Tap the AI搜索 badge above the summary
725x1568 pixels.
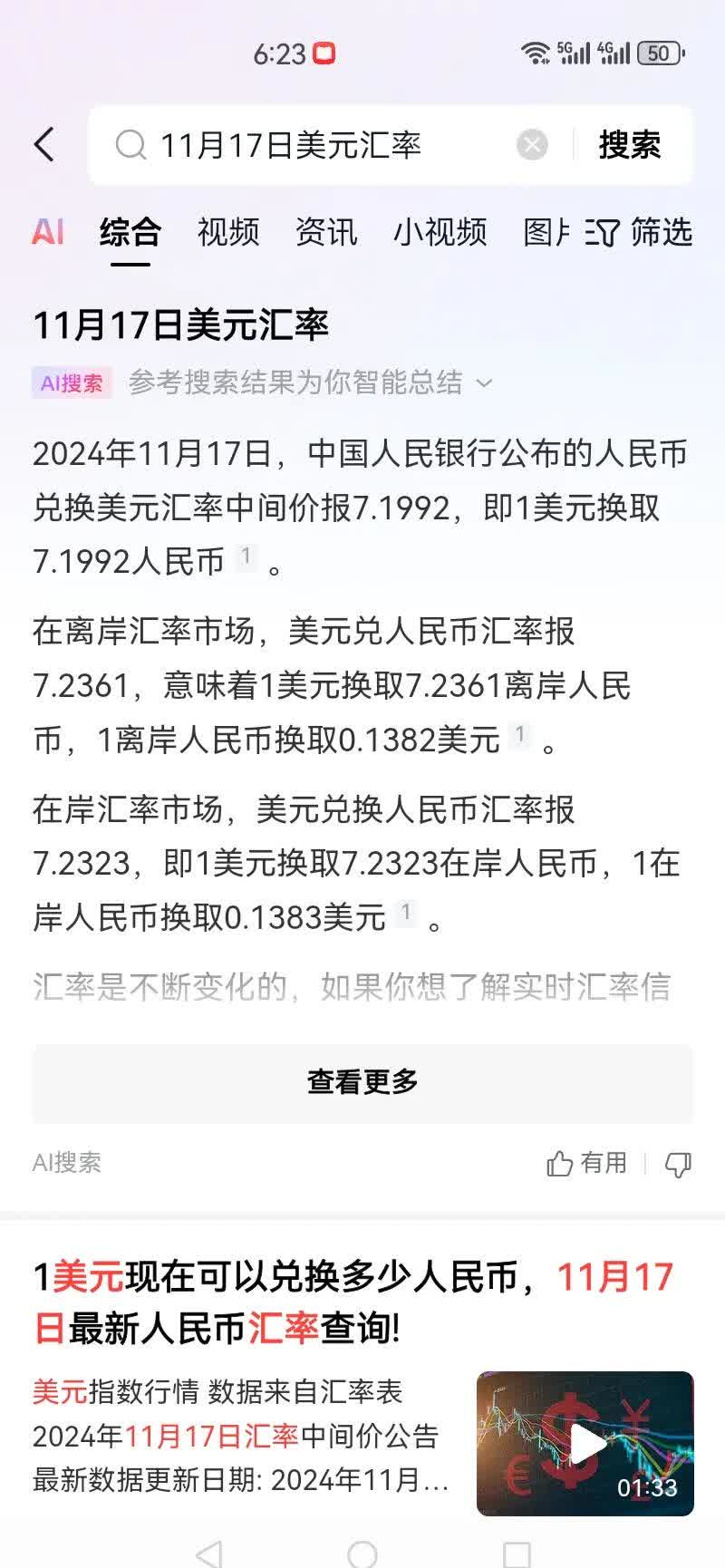(71, 383)
